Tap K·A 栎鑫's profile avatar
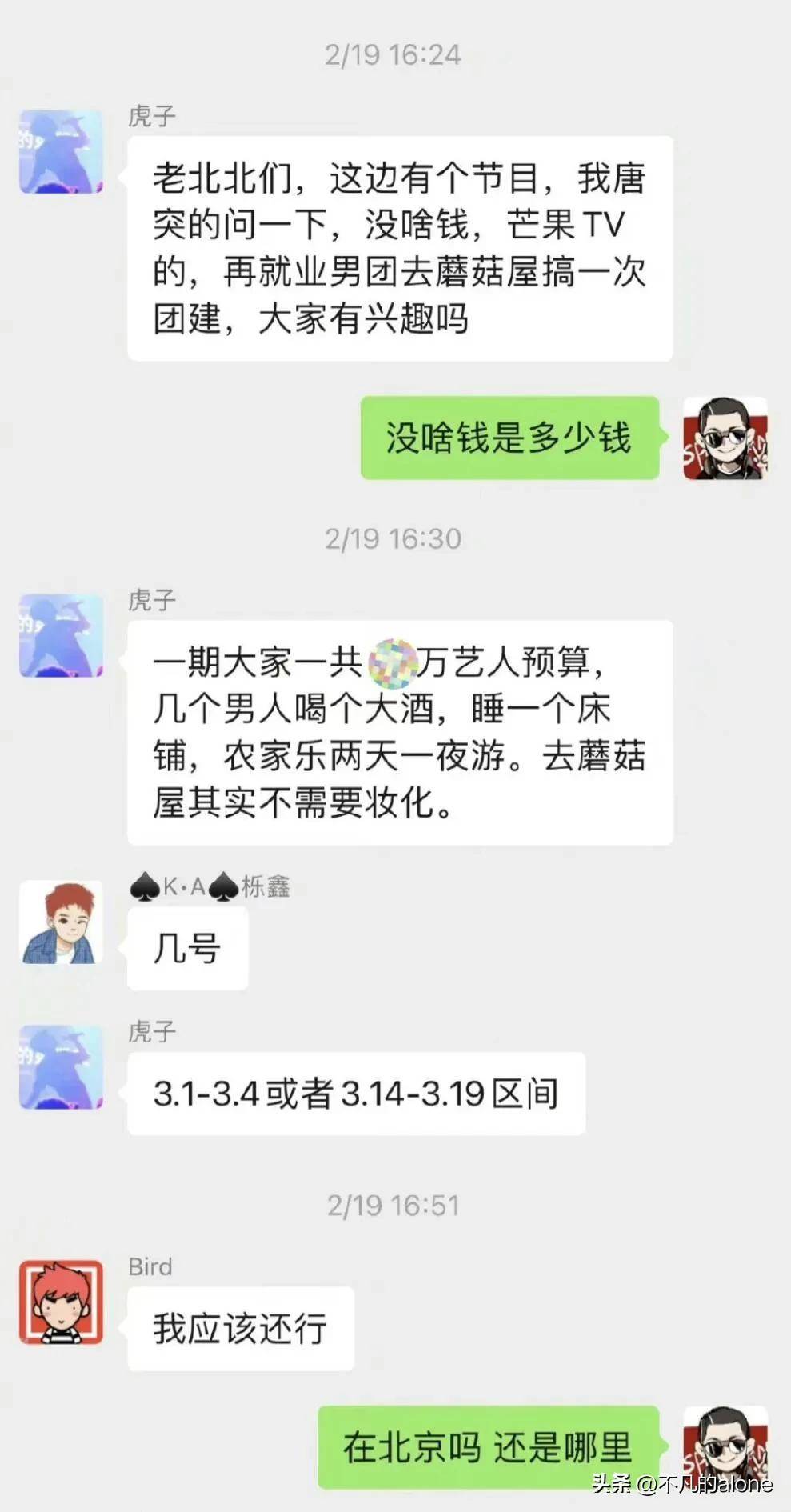The image size is (791, 1512). (62, 922)
